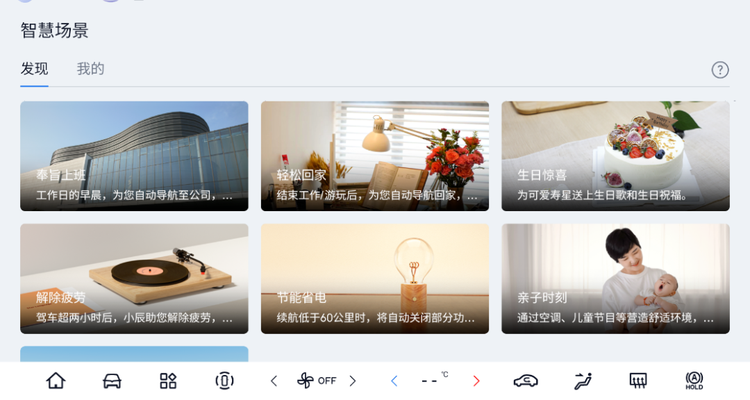750x400 pixels.
Task: Open the vehicle settings car icon
Action: [112, 381]
